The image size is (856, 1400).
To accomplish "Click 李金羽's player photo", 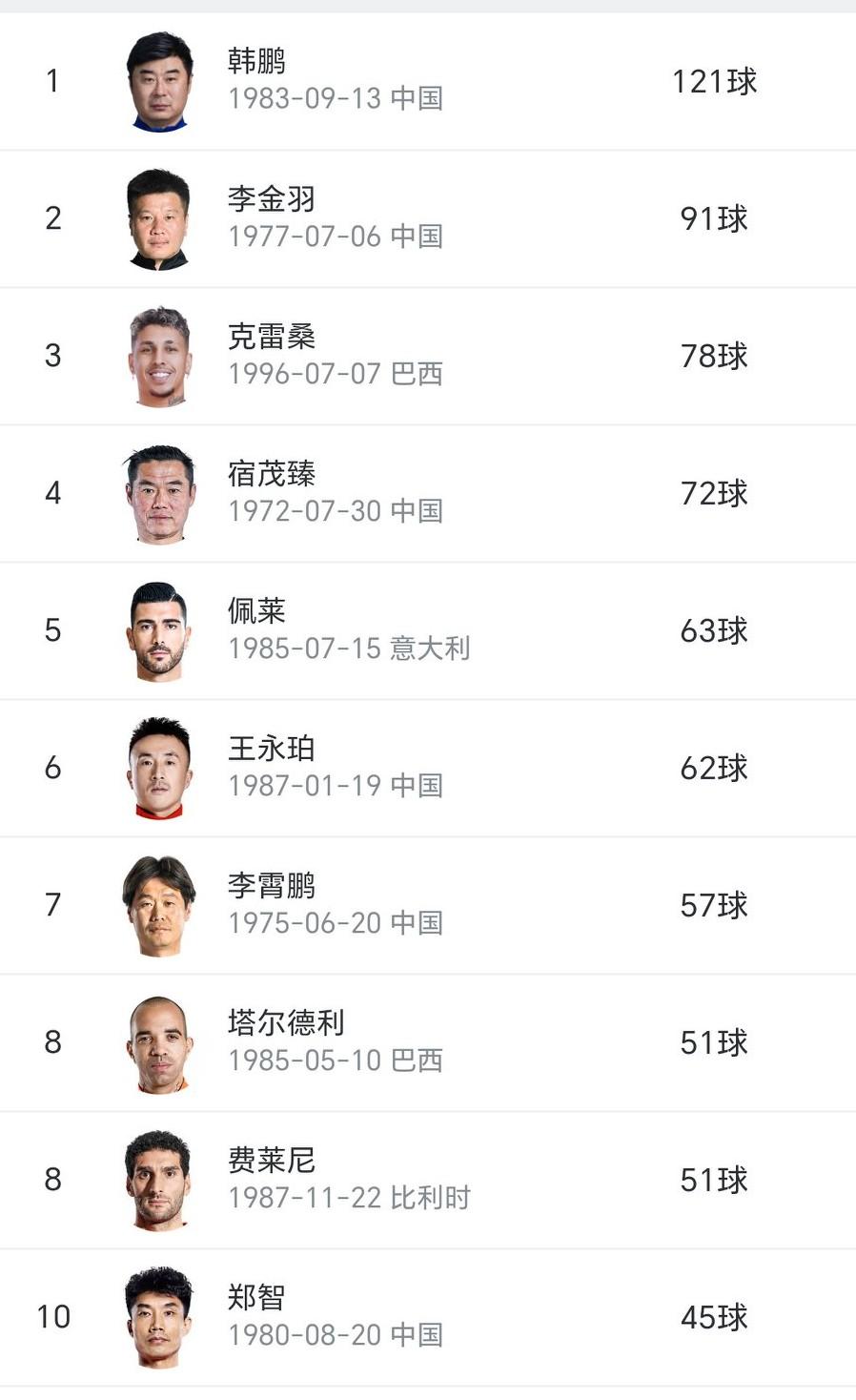I will (x=159, y=218).
